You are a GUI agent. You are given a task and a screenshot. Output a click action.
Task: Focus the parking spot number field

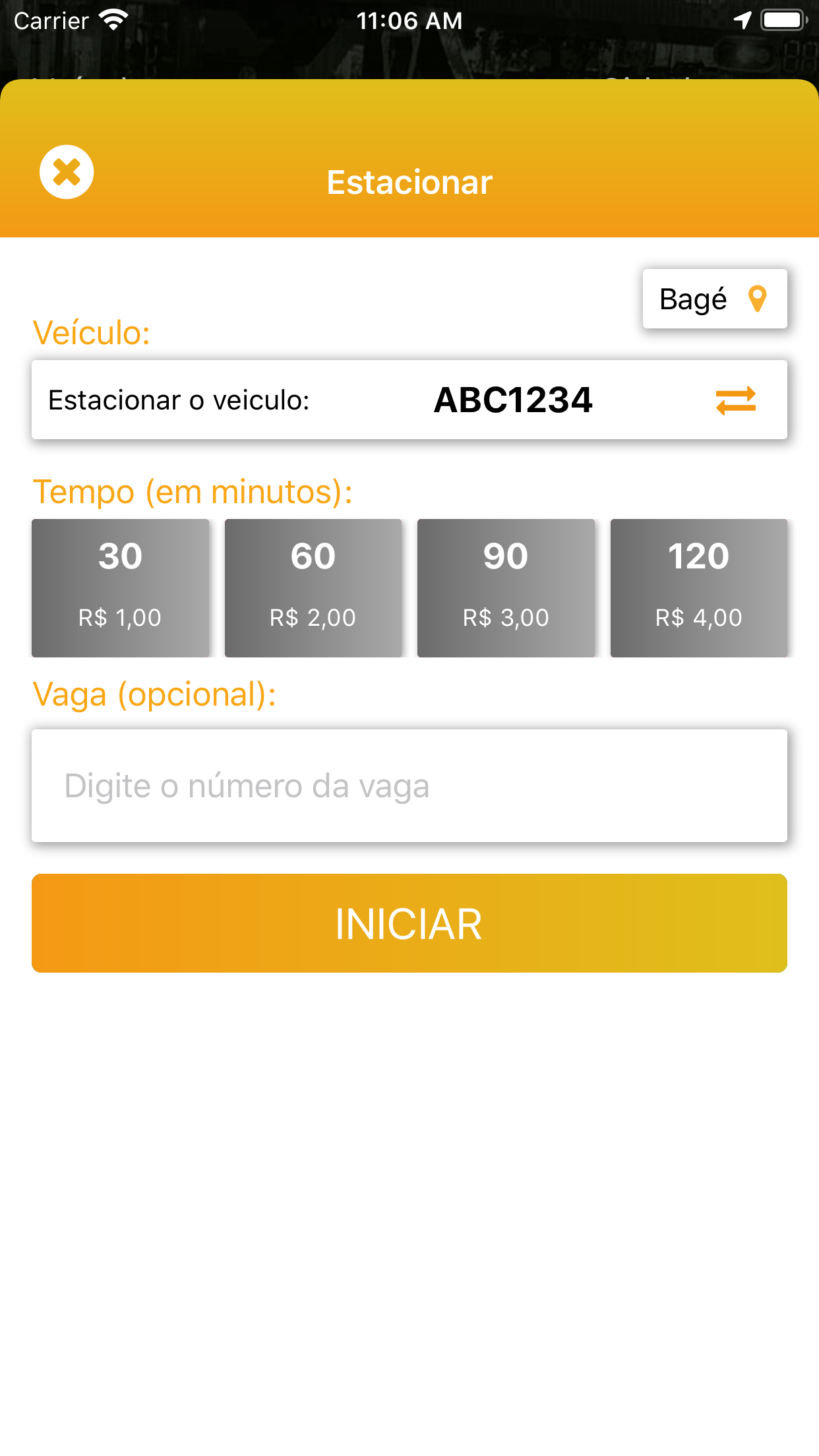409,785
